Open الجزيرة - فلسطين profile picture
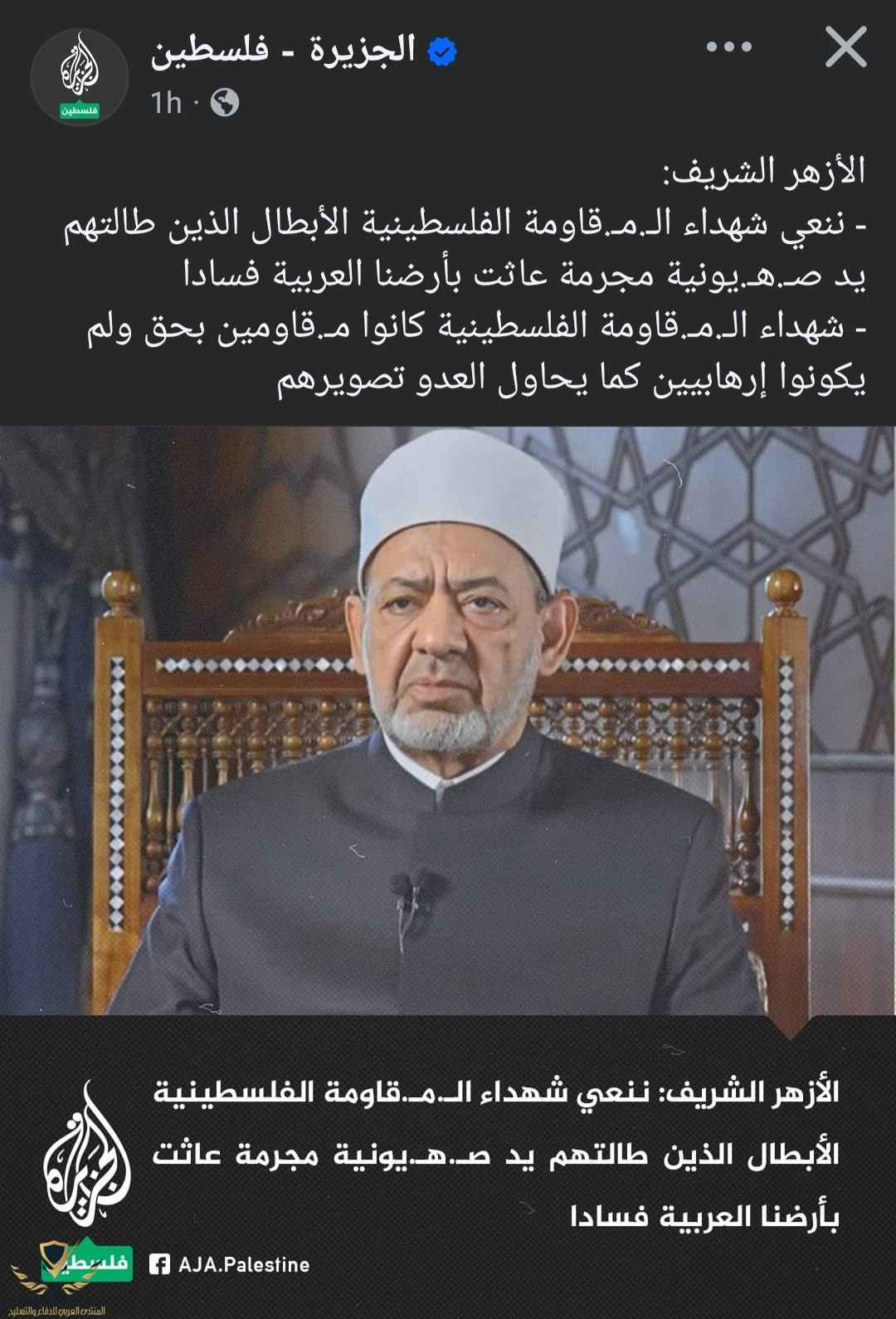Viewport: 896px width, 1319px height. (80, 78)
